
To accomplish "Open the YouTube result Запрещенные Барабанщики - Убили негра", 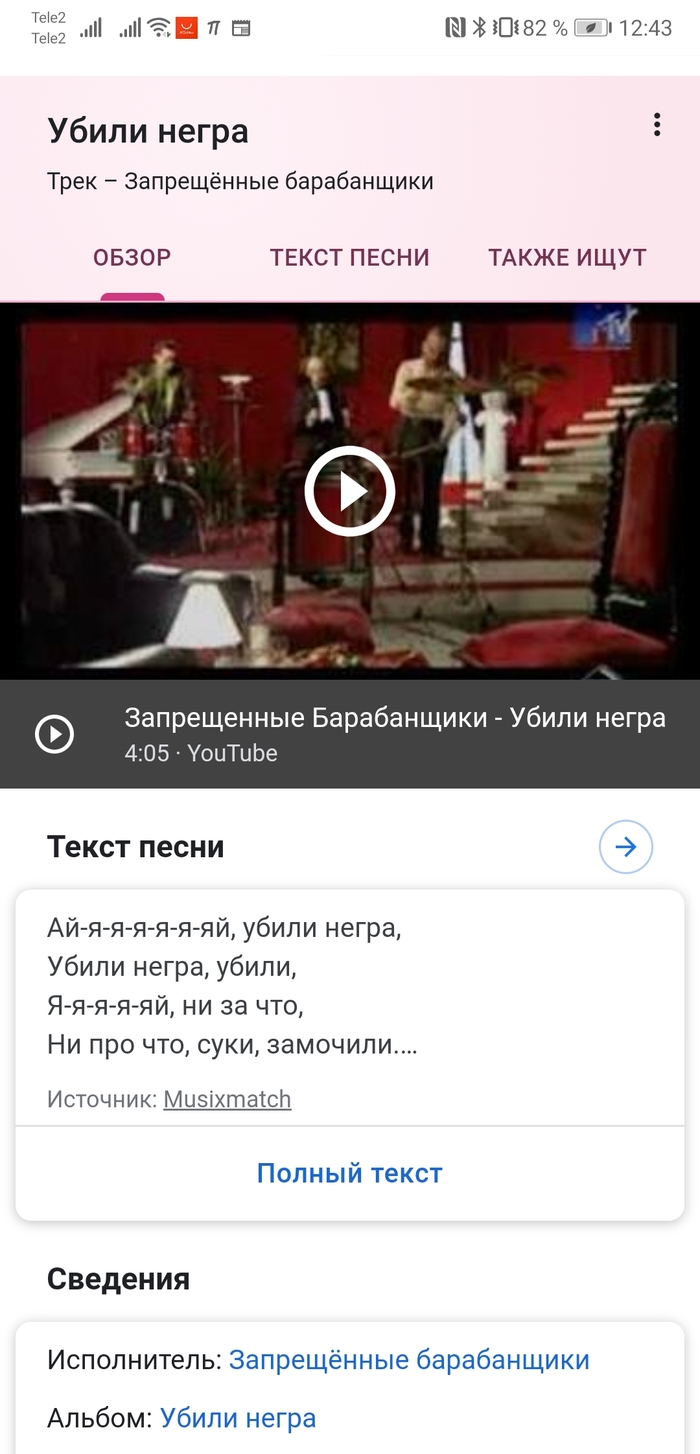I will (394, 733).
